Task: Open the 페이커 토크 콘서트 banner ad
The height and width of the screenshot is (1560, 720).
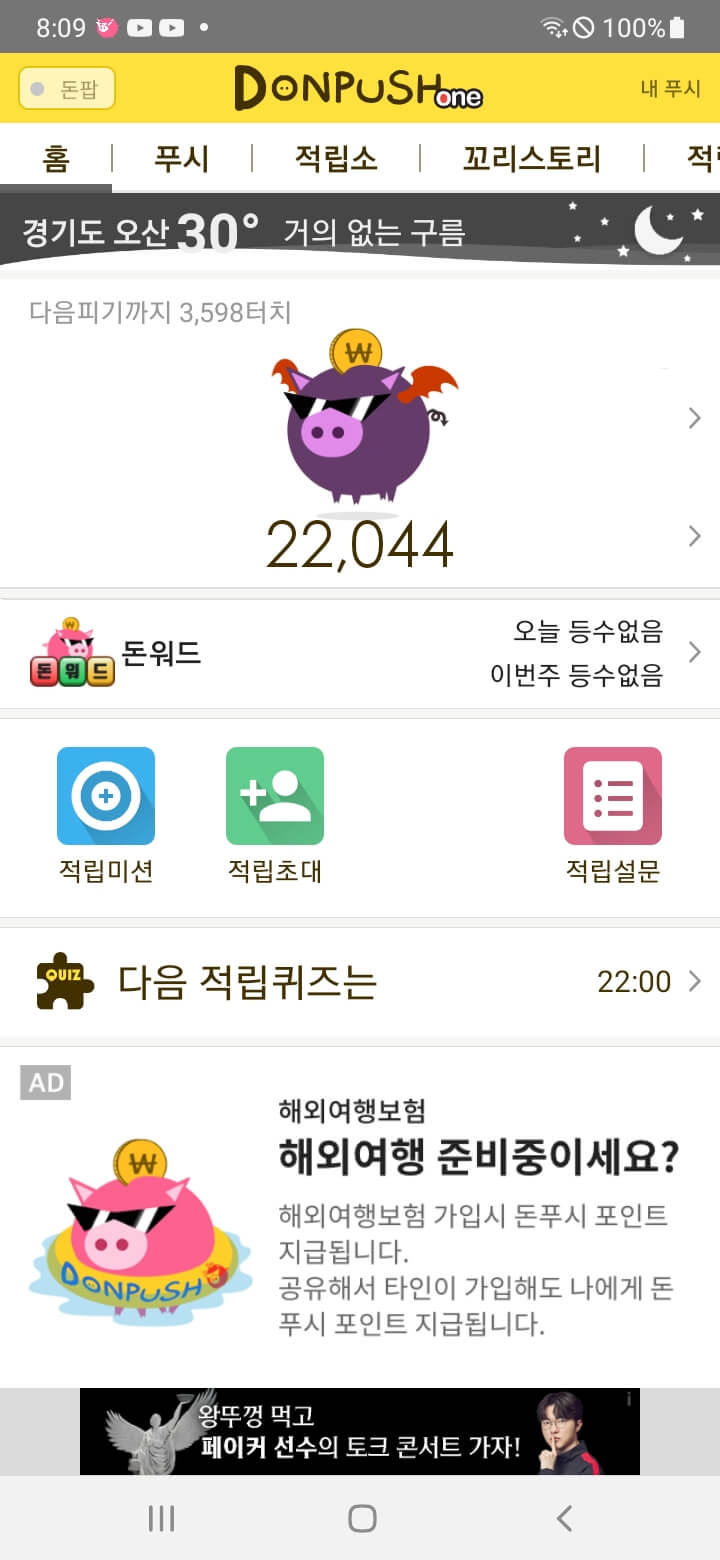Action: click(360, 1431)
